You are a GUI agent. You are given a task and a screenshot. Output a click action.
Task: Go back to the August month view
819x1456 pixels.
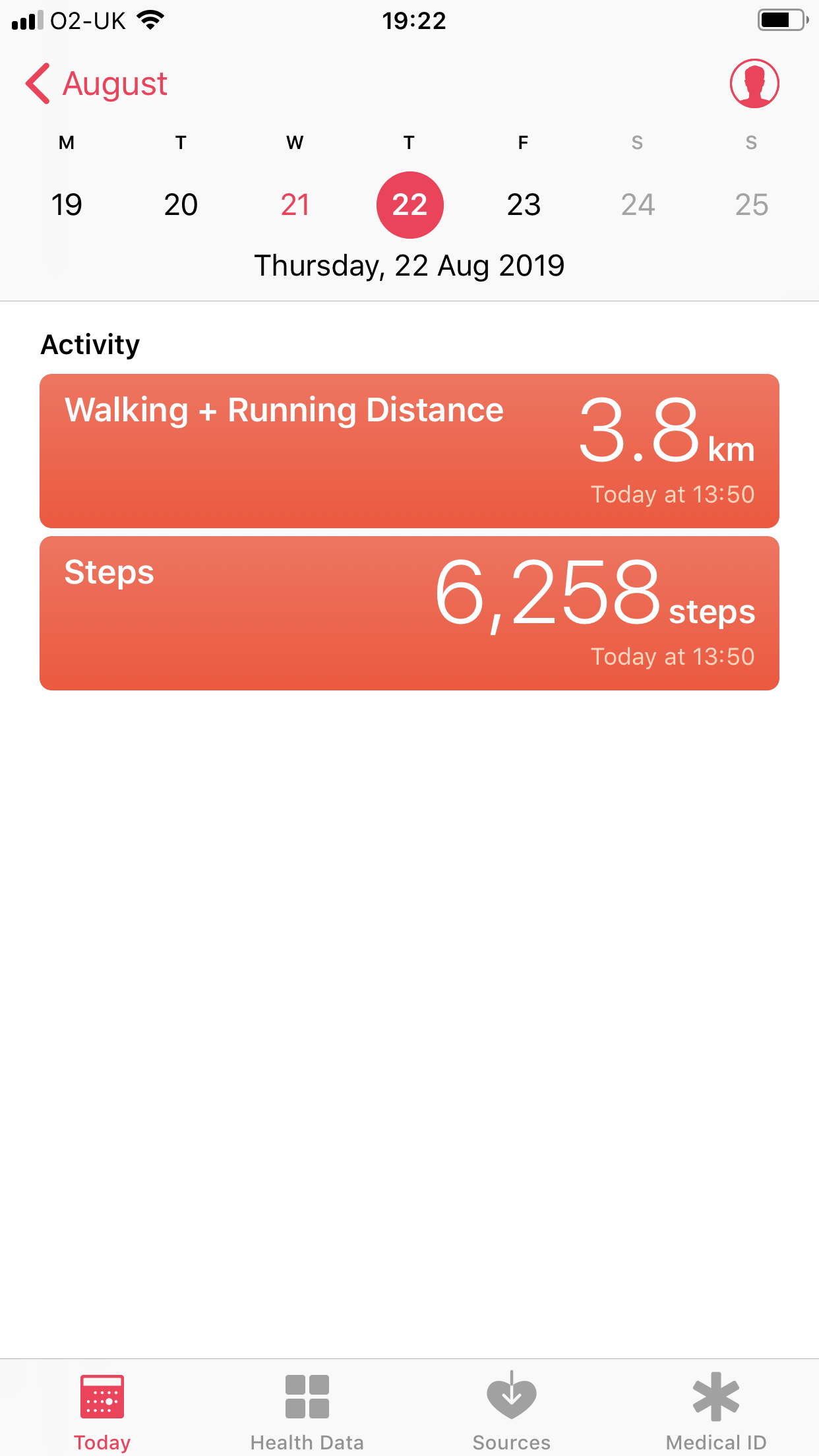pyautogui.click(x=97, y=84)
